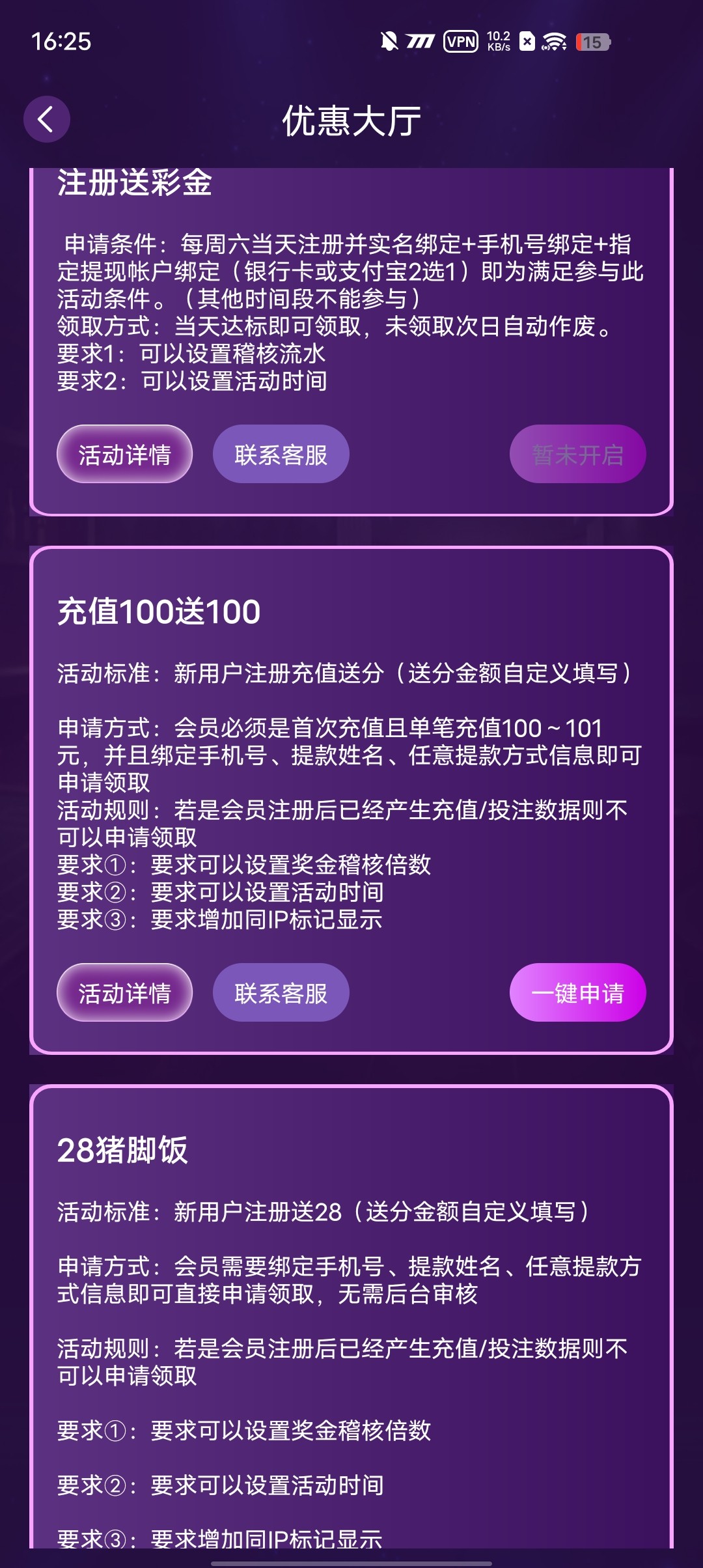Tap 联系客服 in 充值100送100 card

click(x=281, y=992)
